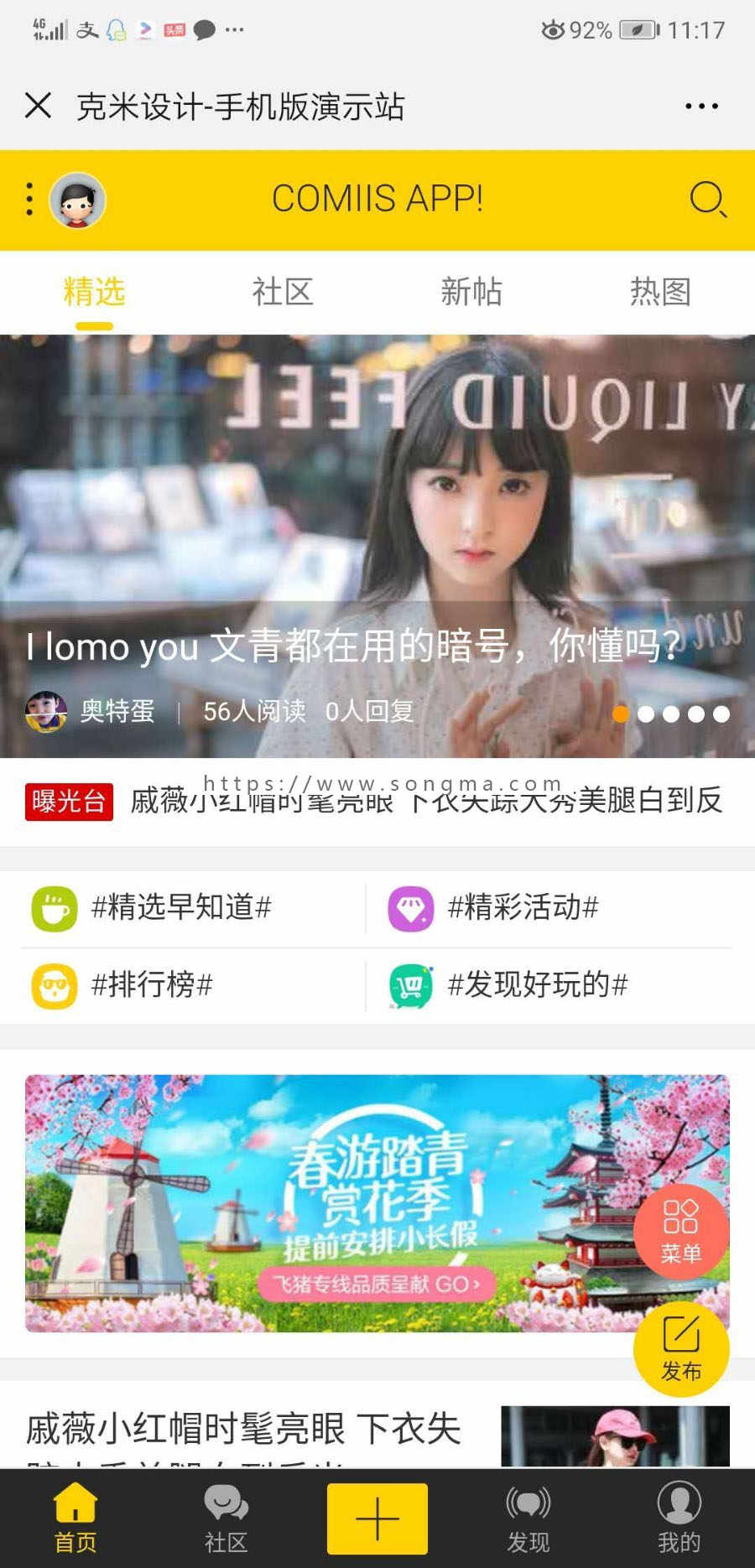Open the three-dot options menu top right

coord(701,106)
